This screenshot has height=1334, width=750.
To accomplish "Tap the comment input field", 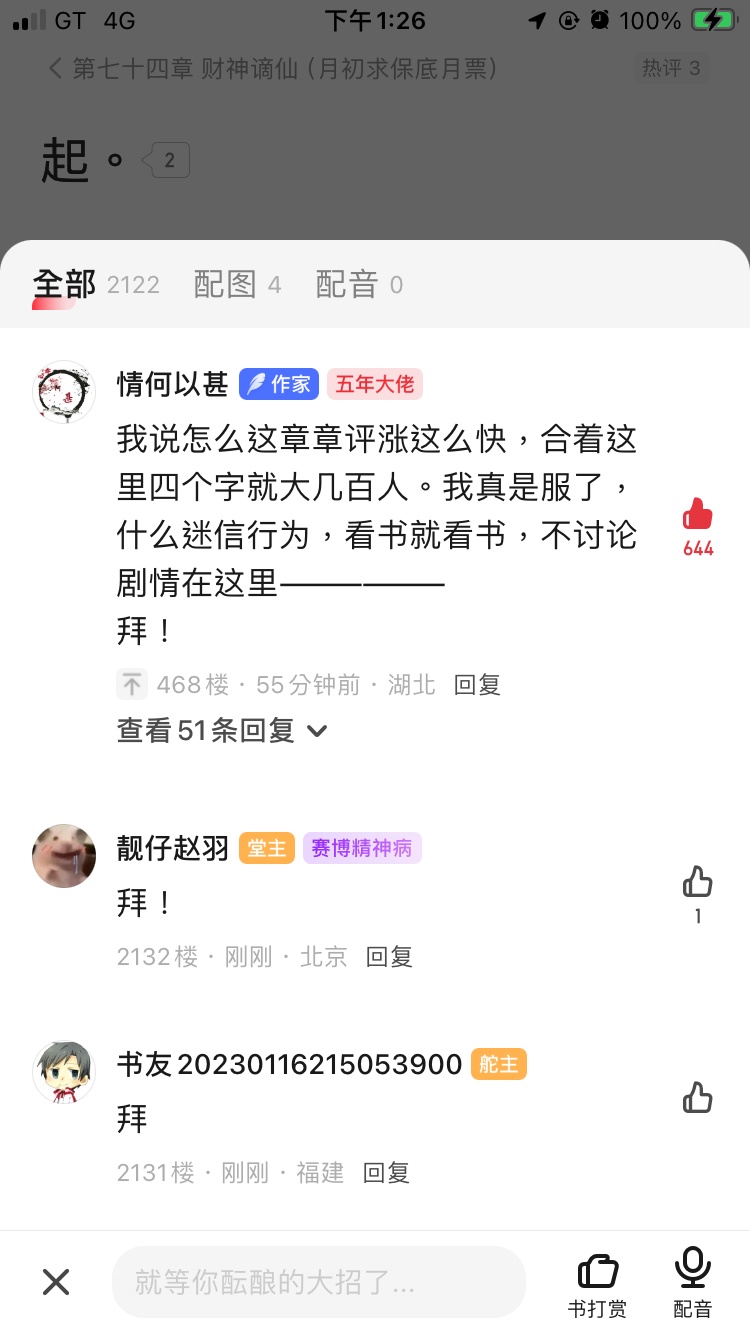I will pyautogui.click(x=318, y=1282).
